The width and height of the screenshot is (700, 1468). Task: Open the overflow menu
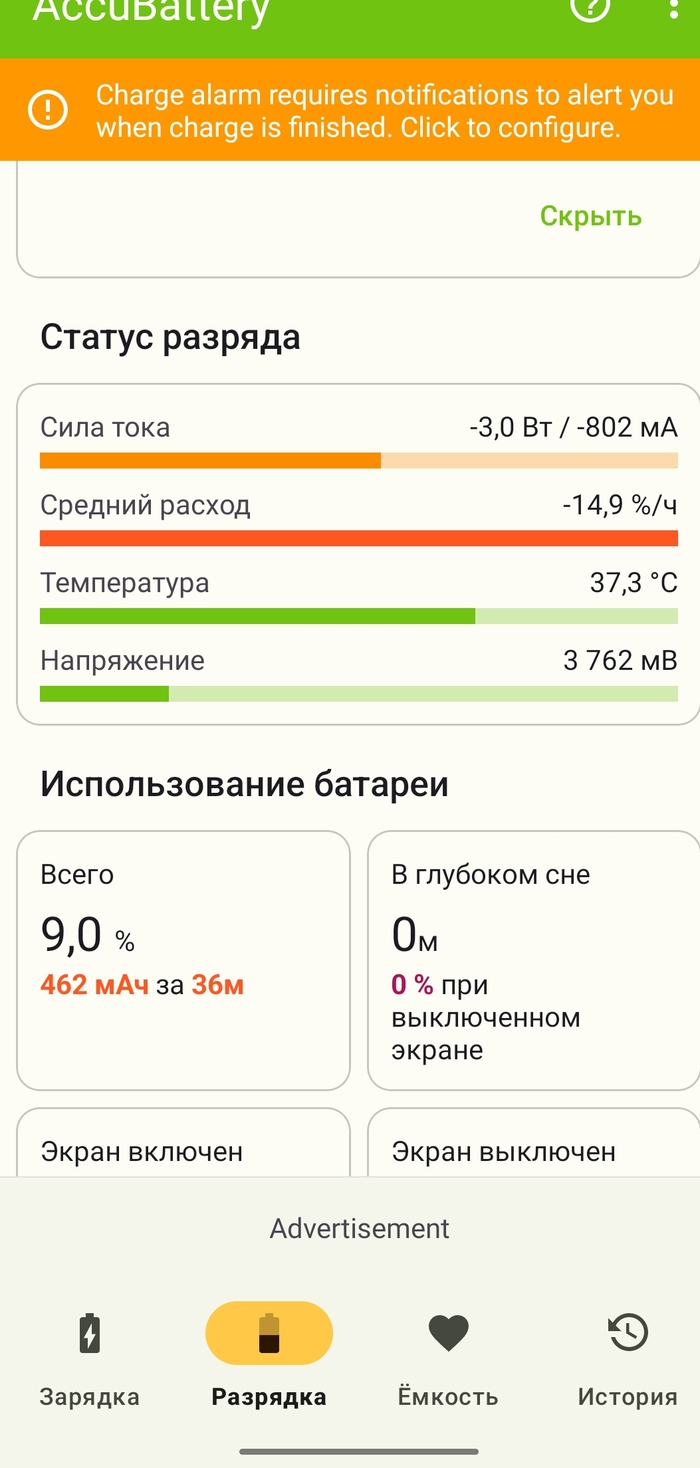671,8
